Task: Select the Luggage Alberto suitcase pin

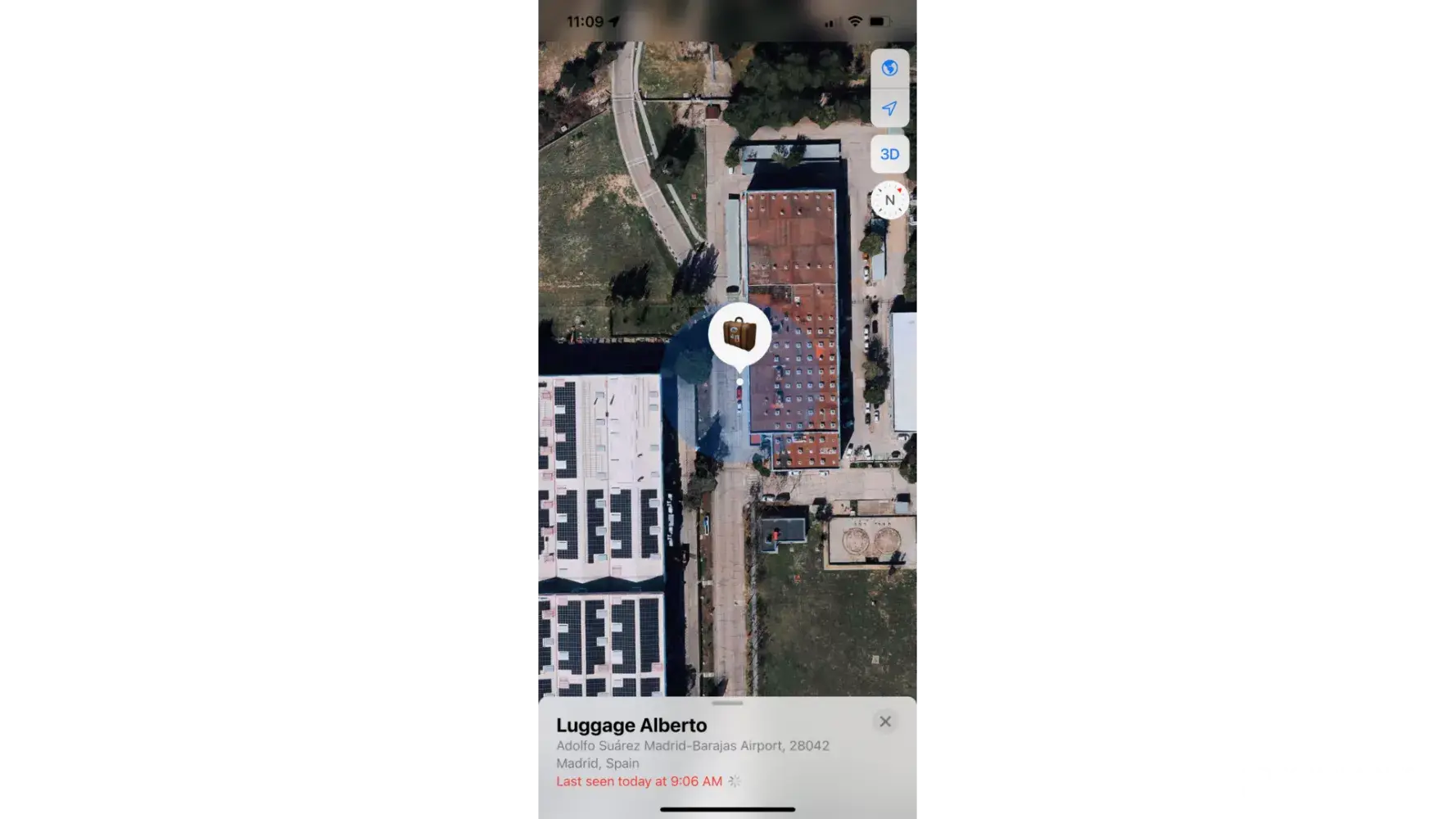Action: click(739, 333)
